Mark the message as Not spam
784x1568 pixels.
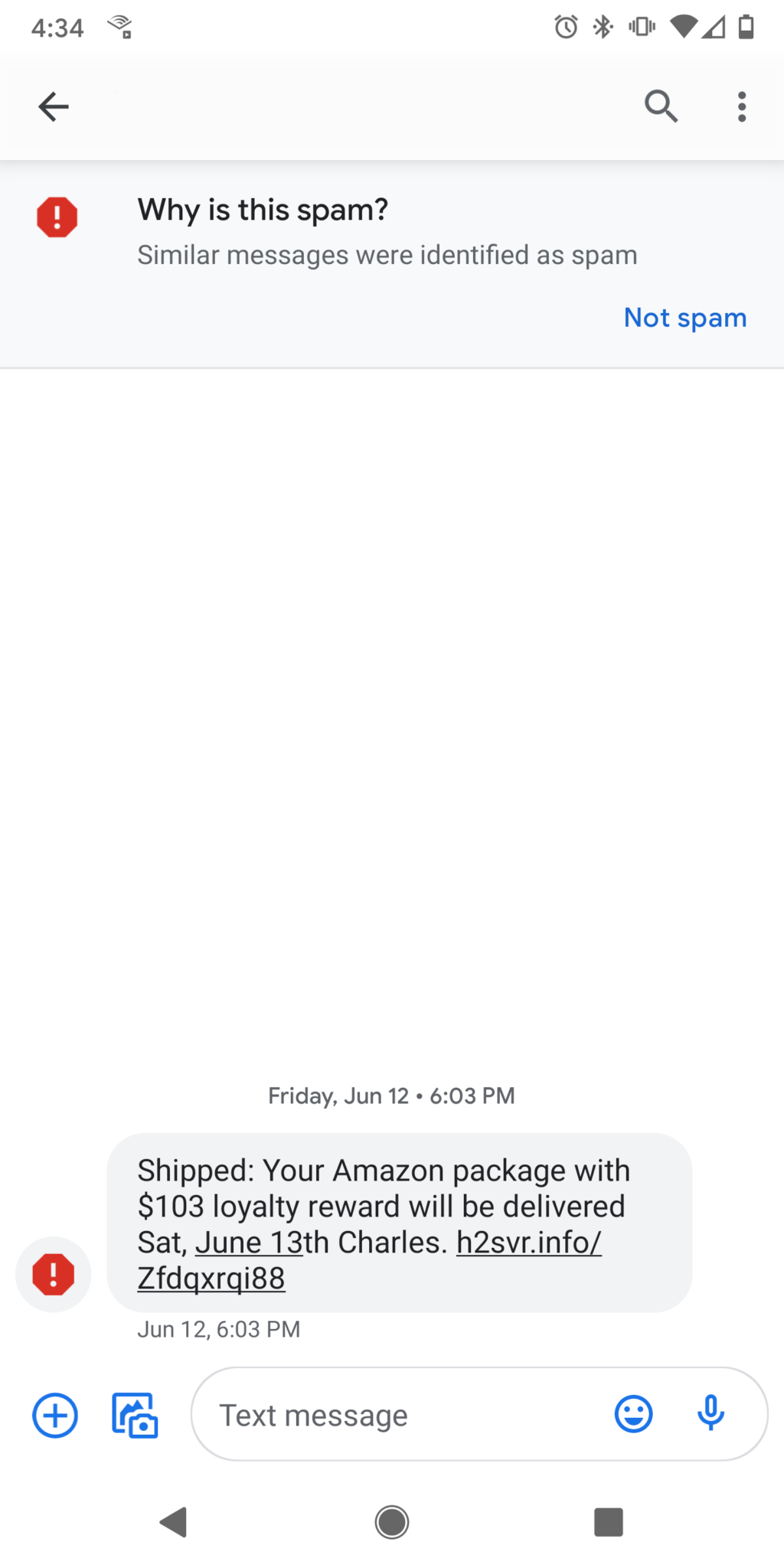(x=684, y=318)
